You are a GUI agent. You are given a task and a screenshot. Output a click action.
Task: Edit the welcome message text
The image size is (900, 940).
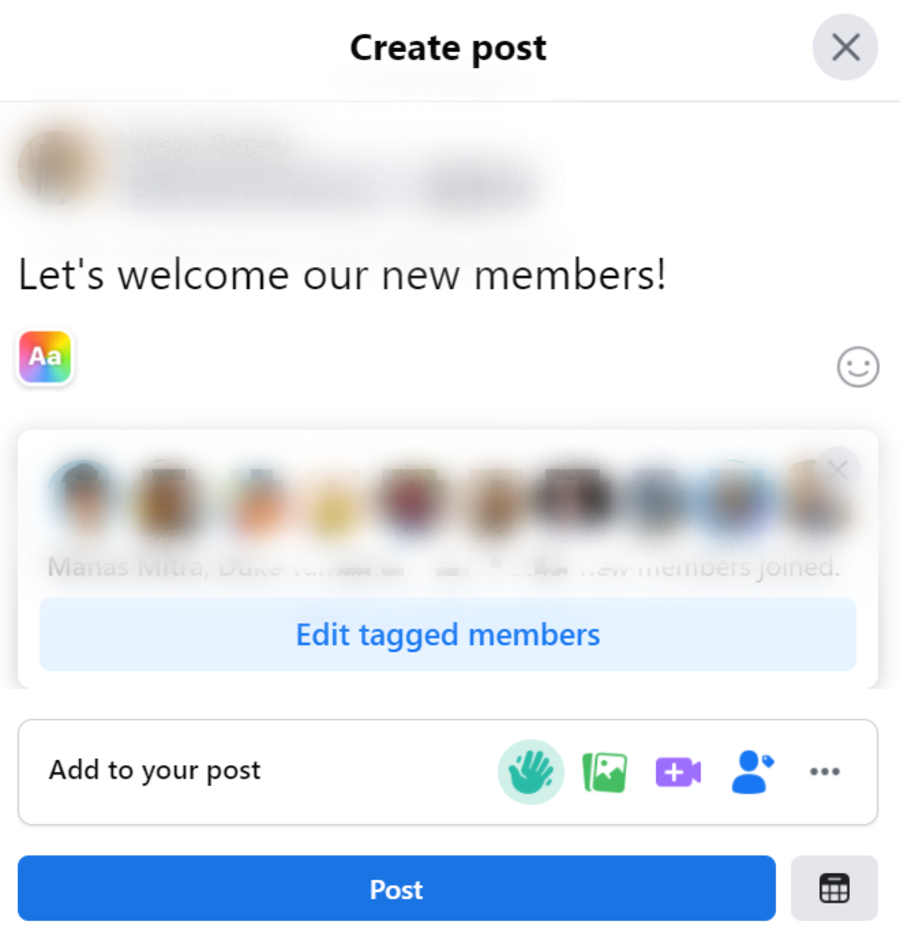pyautogui.click(x=342, y=275)
